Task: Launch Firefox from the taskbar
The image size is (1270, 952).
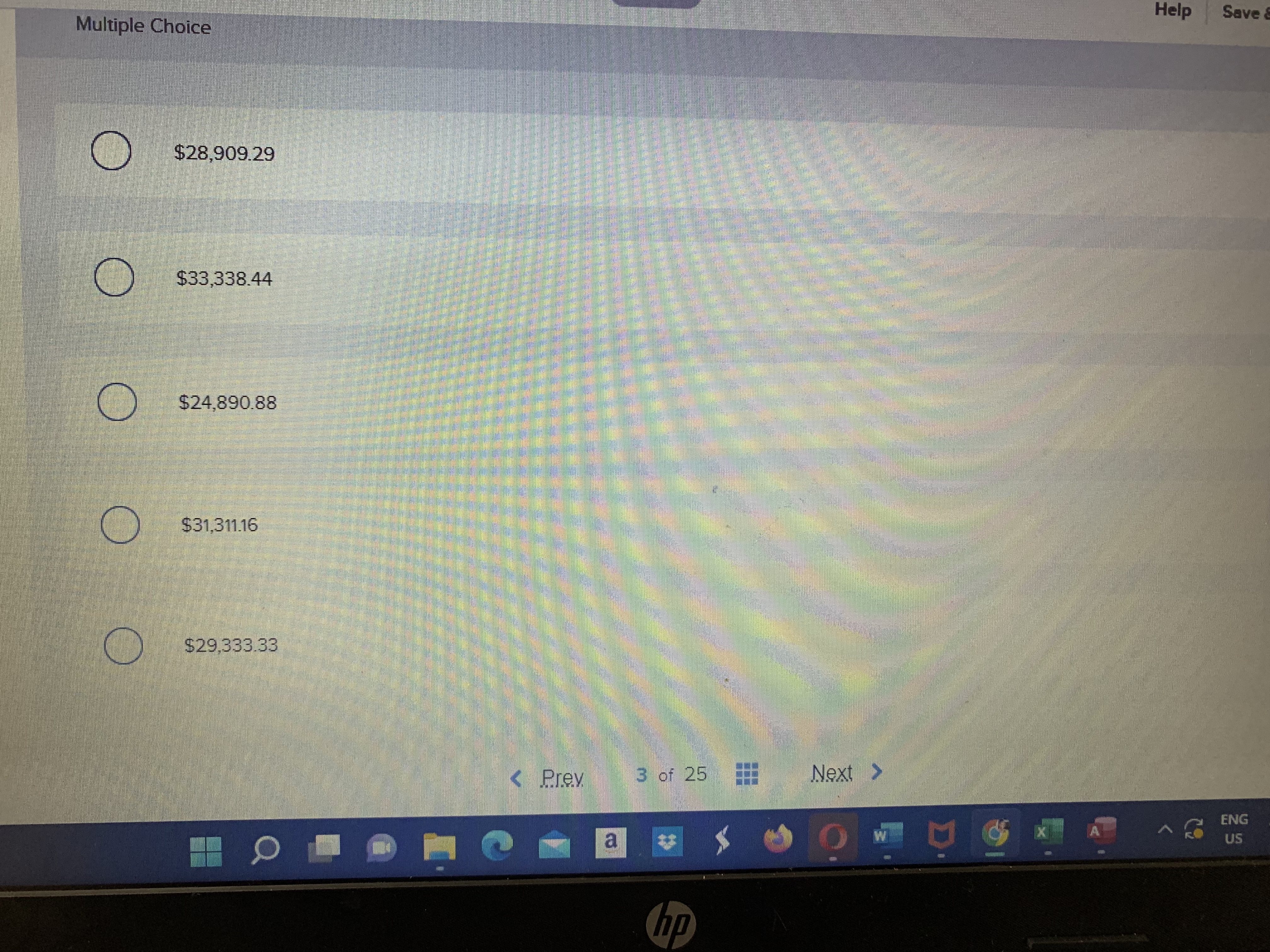Action: pos(777,839)
